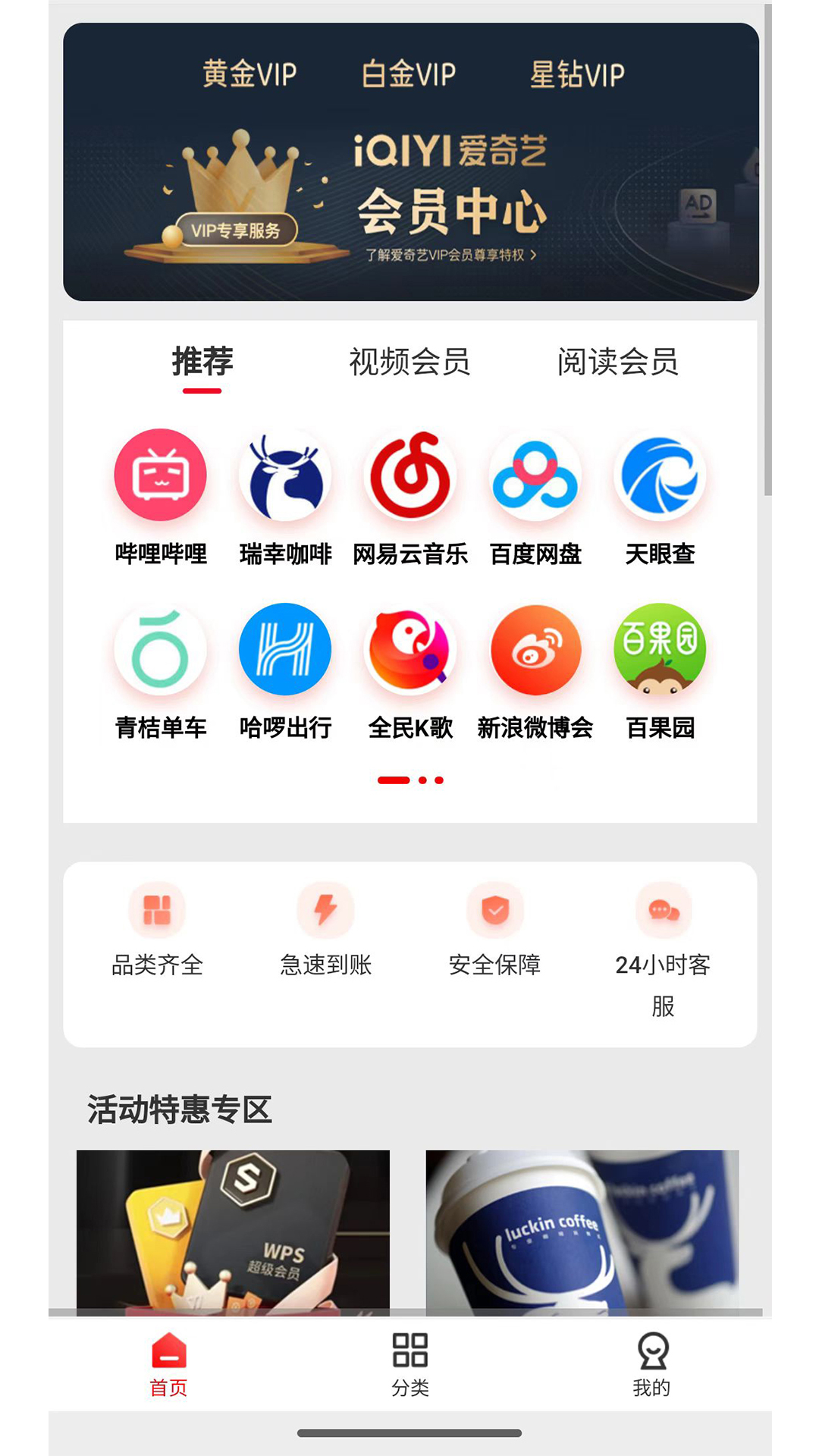This screenshot has height=1456, width=819.
Task: Select the 瑞幸咖啡 icon
Action: [x=284, y=474]
